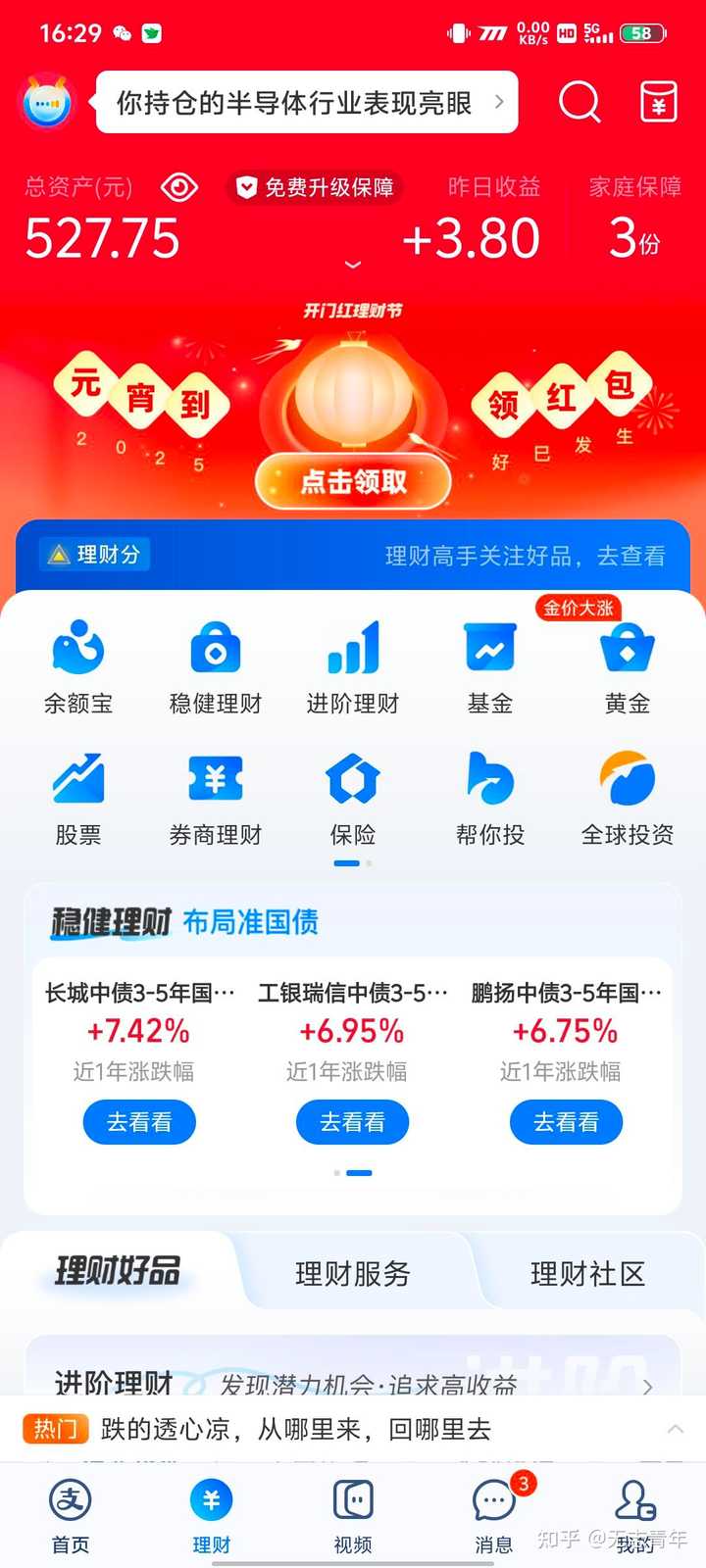Open 理财分 banner 去查看
The width and height of the screenshot is (706, 1568).
[525, 556]
